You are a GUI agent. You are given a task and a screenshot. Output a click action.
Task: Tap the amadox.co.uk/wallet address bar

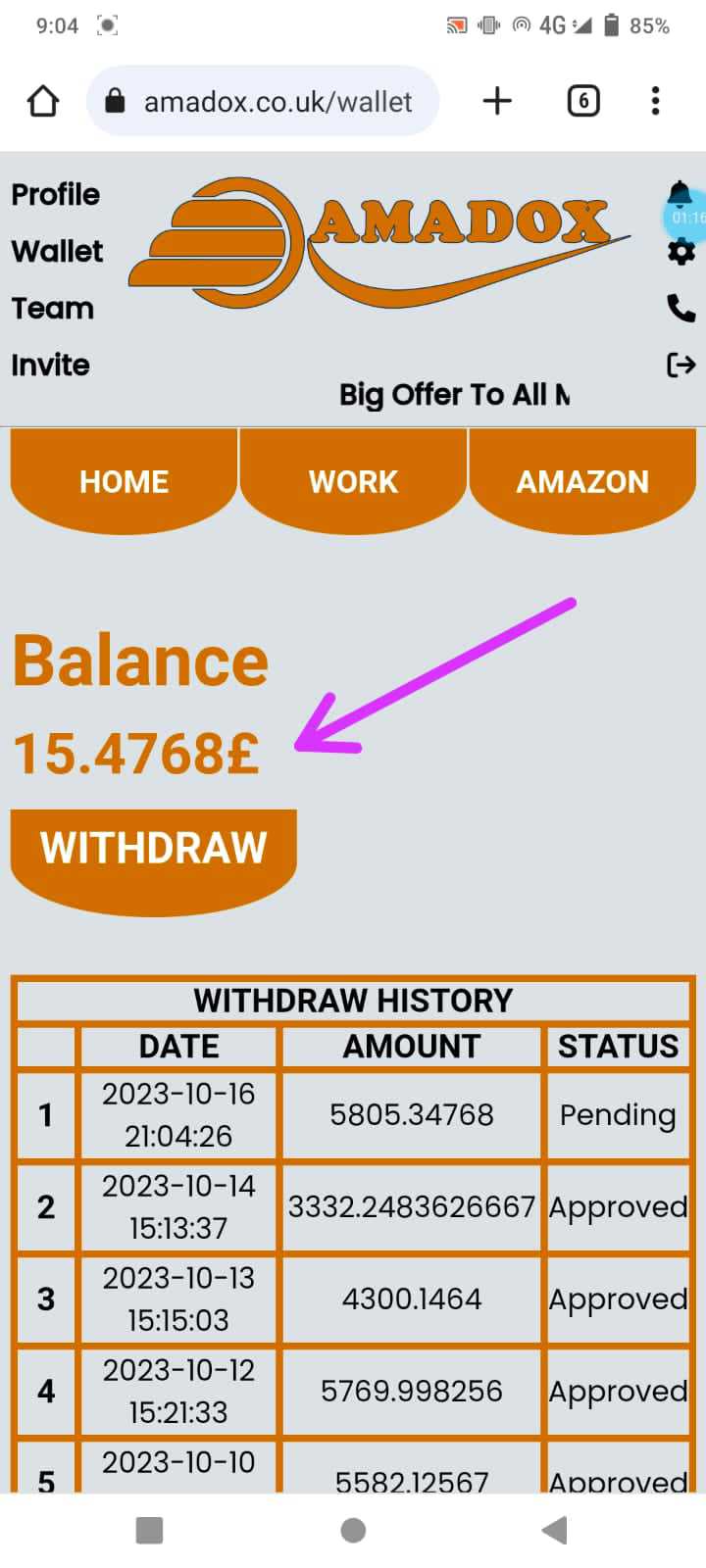(x=263, y=101)
